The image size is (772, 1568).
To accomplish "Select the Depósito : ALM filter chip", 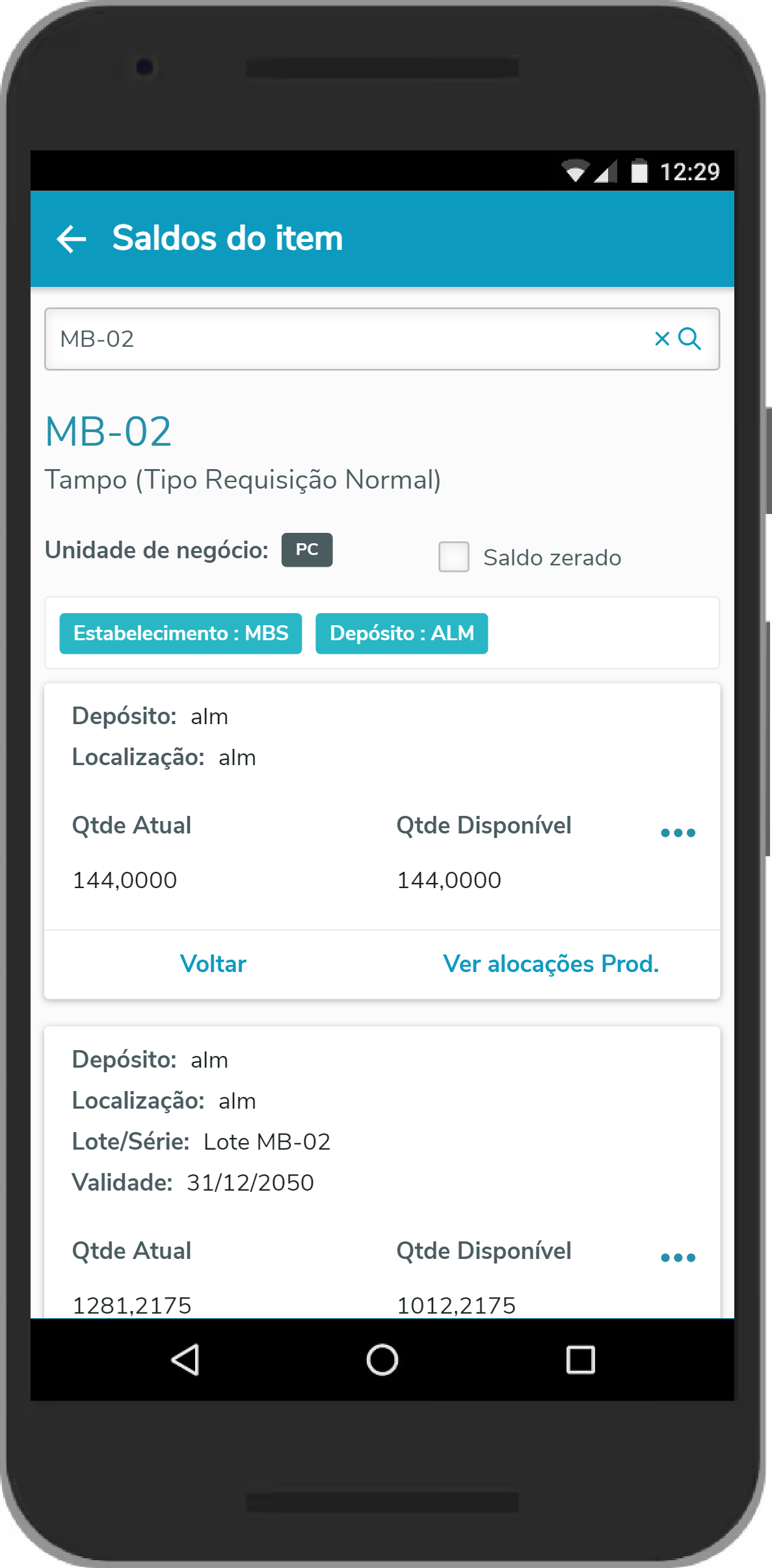I will [x=402, y=633].
